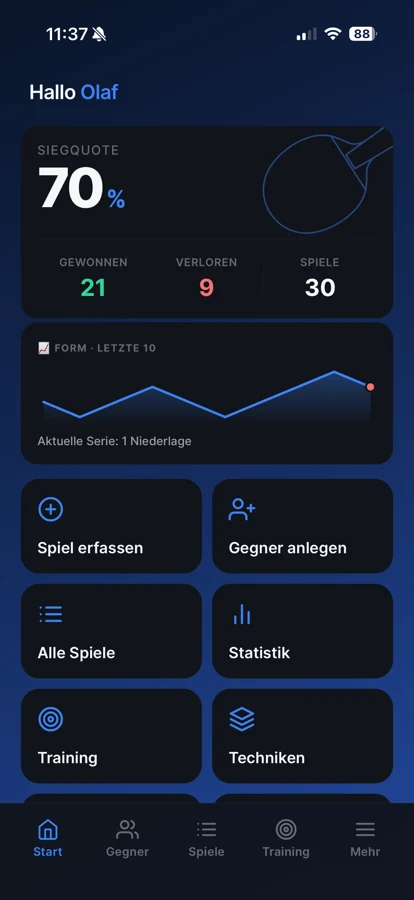Image resolution: width=414 pixels, height=900 pixels.
Task: Open the Mehr menu tab
Action: (365, 839)
